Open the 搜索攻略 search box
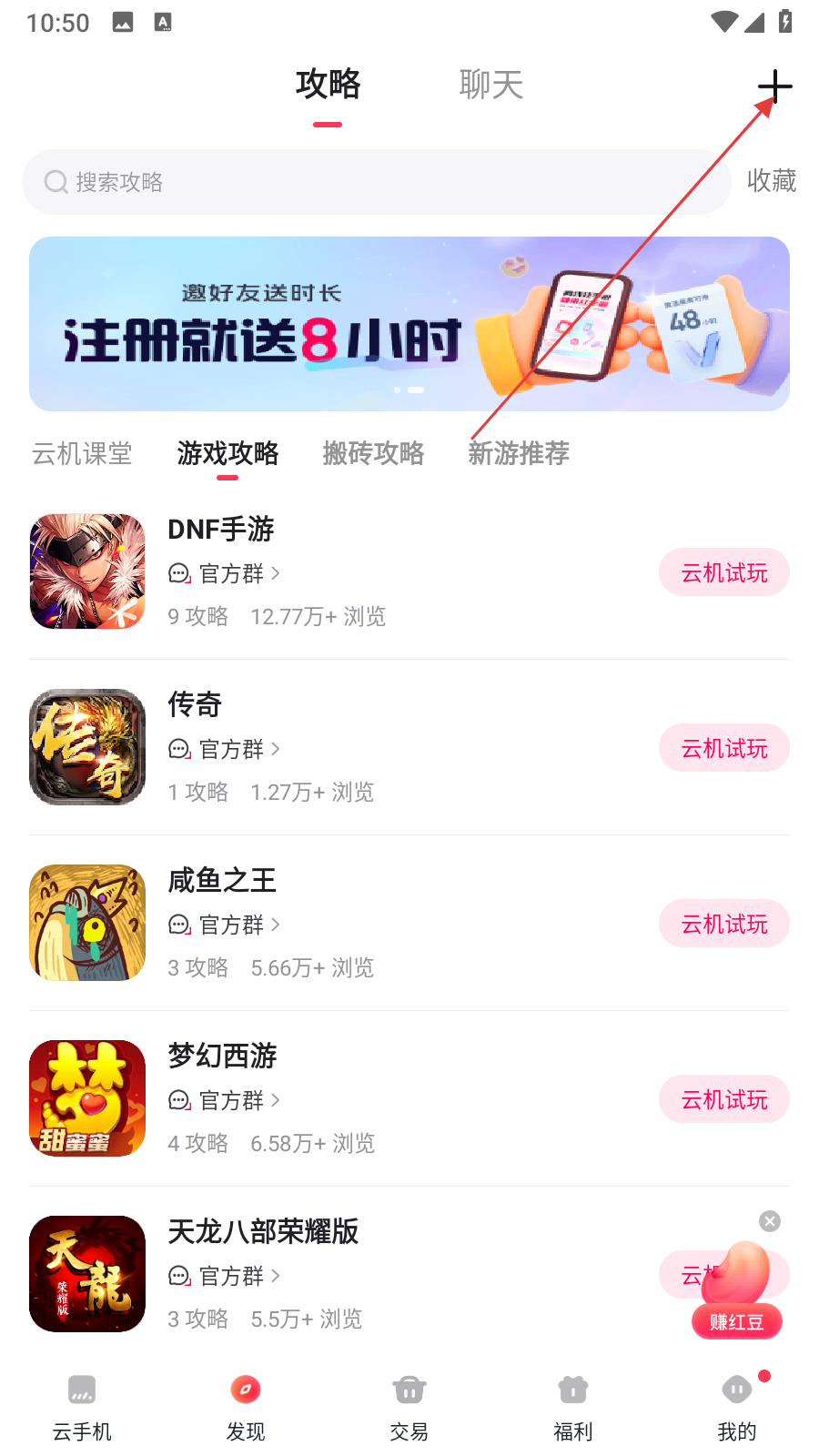The width and height of the screenshot is (819, 1456). tap(375, 182)
